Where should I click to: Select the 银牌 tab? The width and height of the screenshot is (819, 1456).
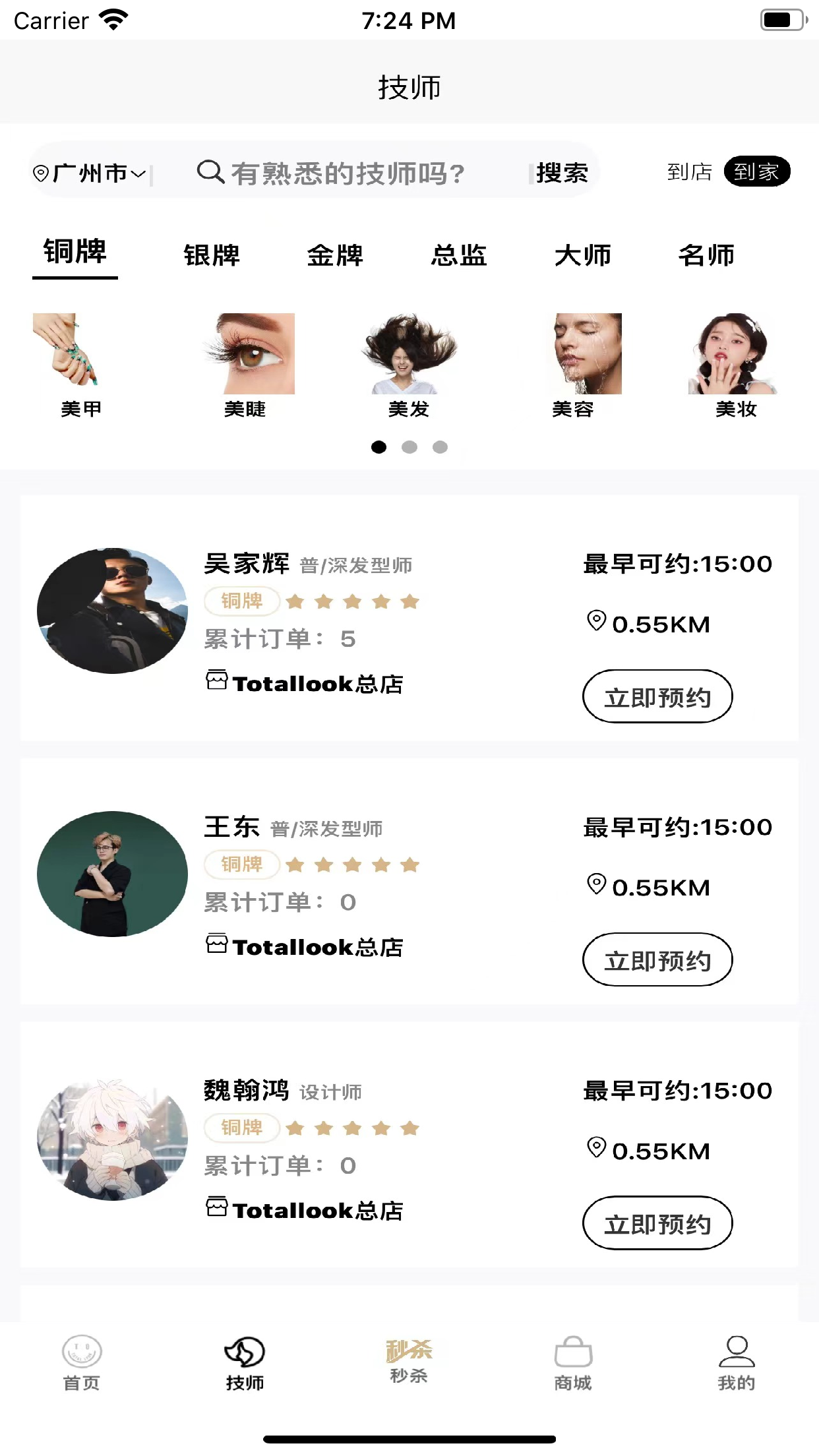212,255
